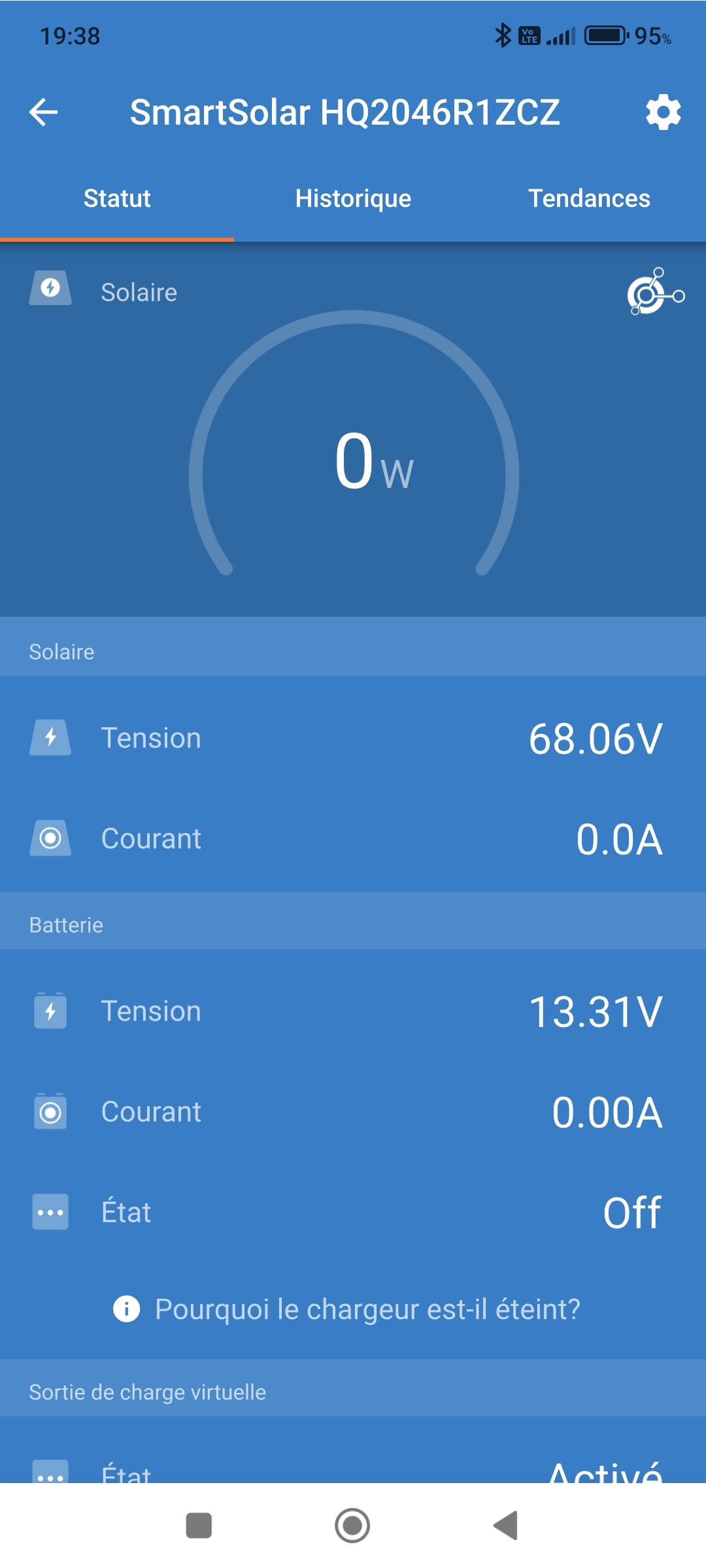706x1568 pixels.
Task: Open the VE.Smart networking icon
Action: [x=655, y=292]
